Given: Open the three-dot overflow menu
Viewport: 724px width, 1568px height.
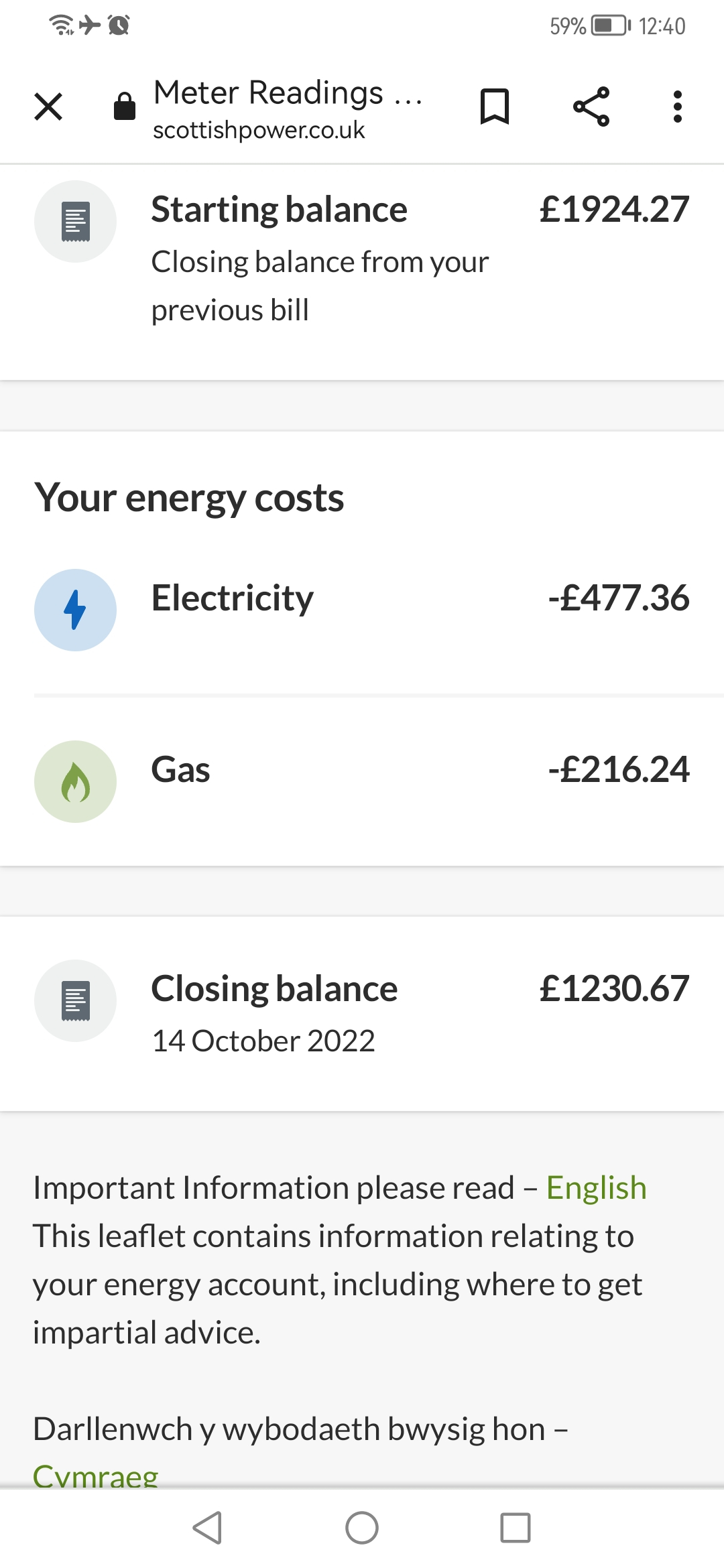Looking at the screenshot, I should 678,107.
